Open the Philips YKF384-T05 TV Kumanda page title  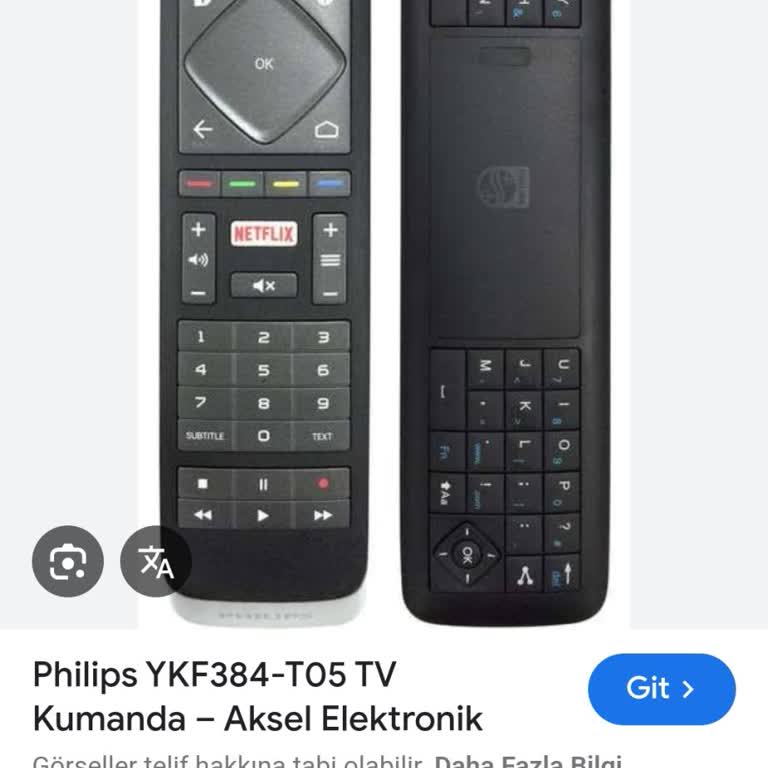(258, 696)
